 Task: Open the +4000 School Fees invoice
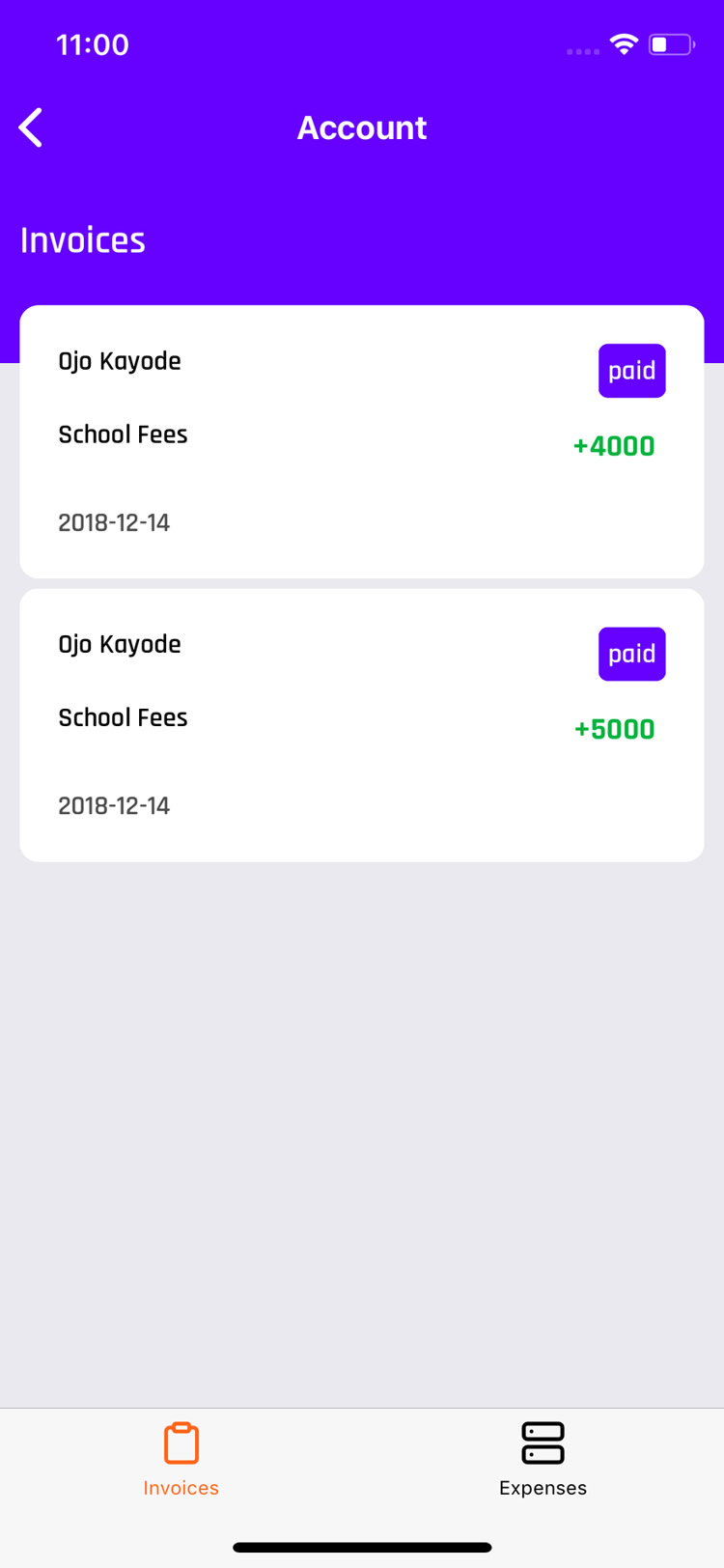point(362,441)
